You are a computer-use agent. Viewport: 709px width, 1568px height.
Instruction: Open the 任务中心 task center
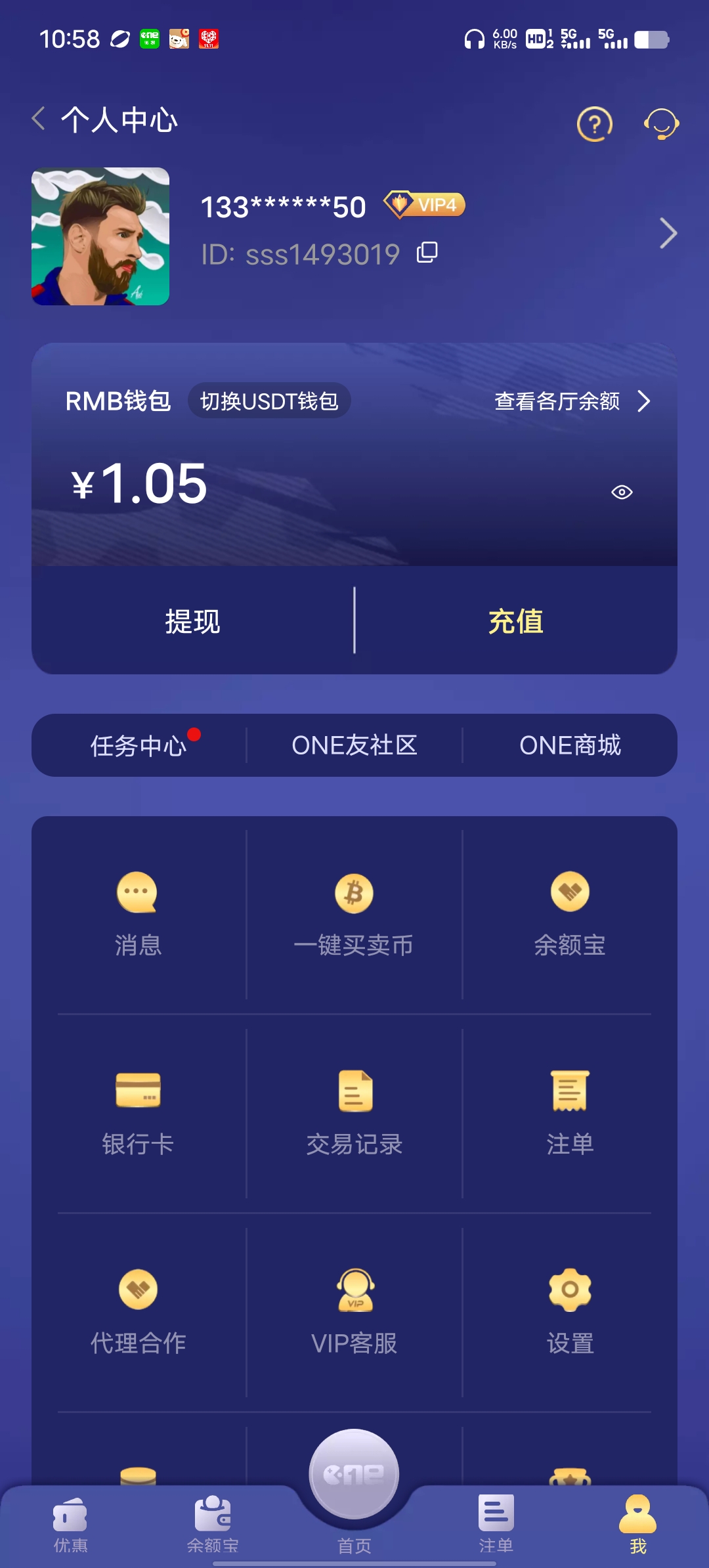tap(139, 745)
